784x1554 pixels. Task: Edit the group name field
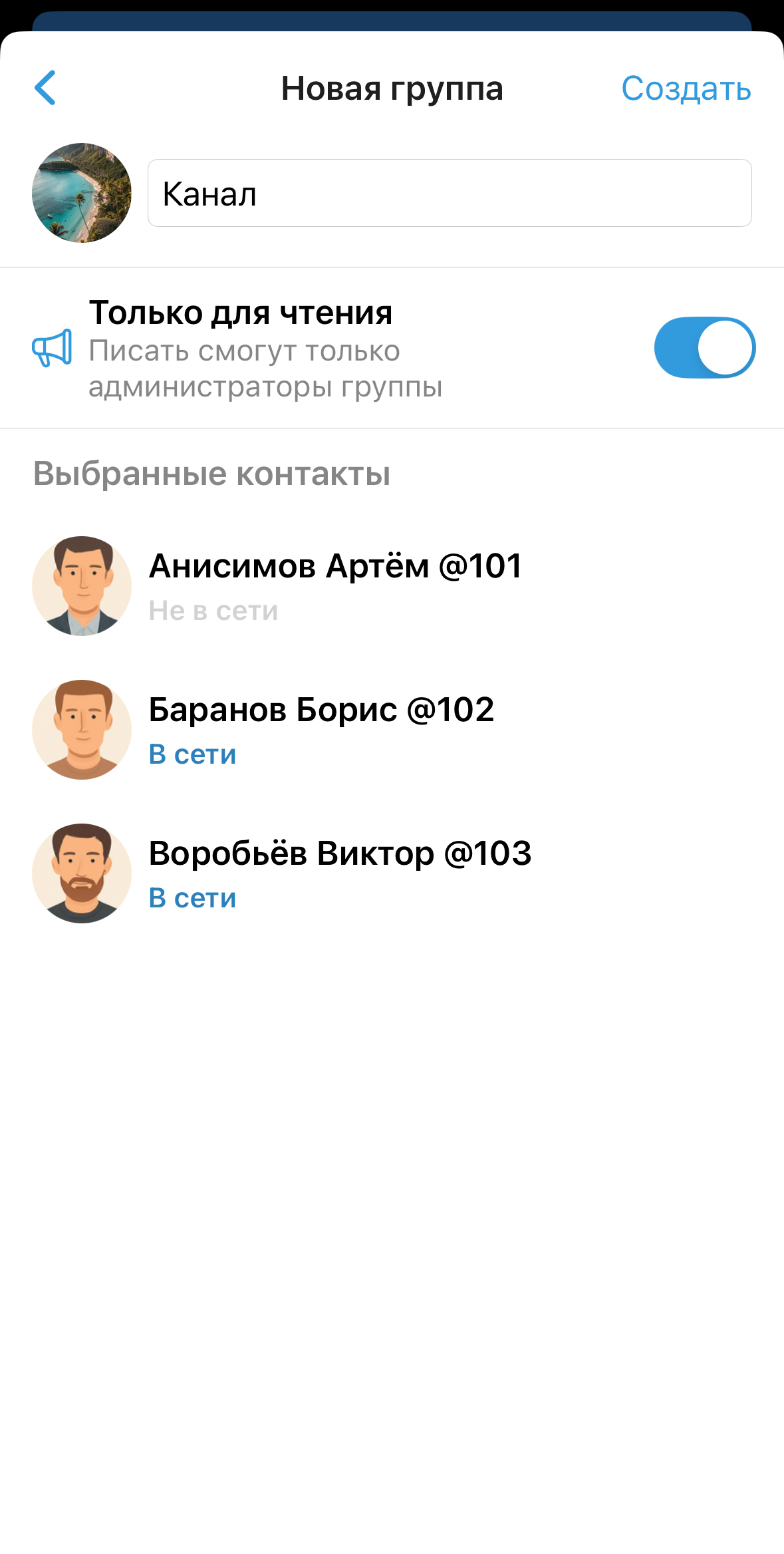(x=450, y=194)
